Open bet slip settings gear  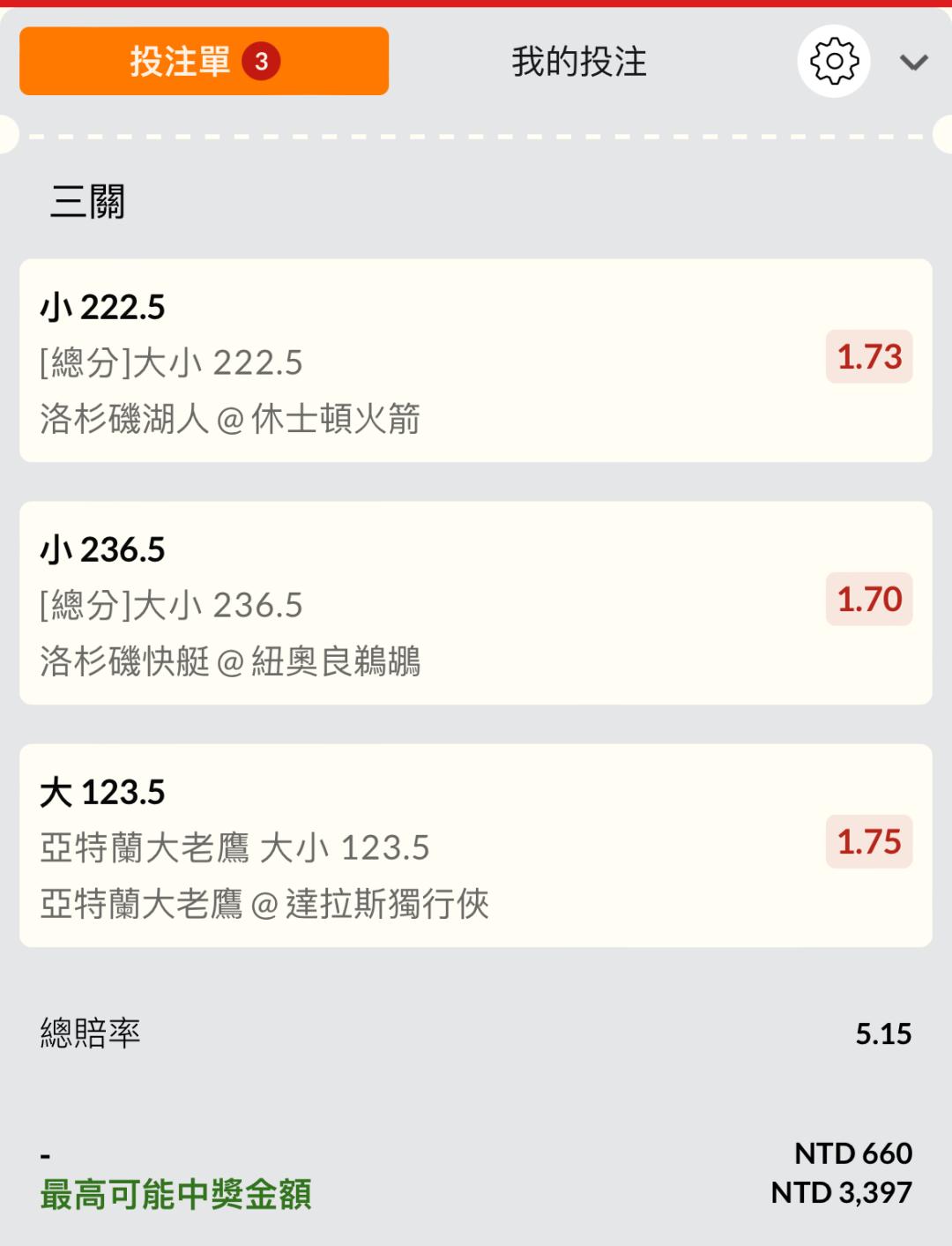[x=833, y=62]
